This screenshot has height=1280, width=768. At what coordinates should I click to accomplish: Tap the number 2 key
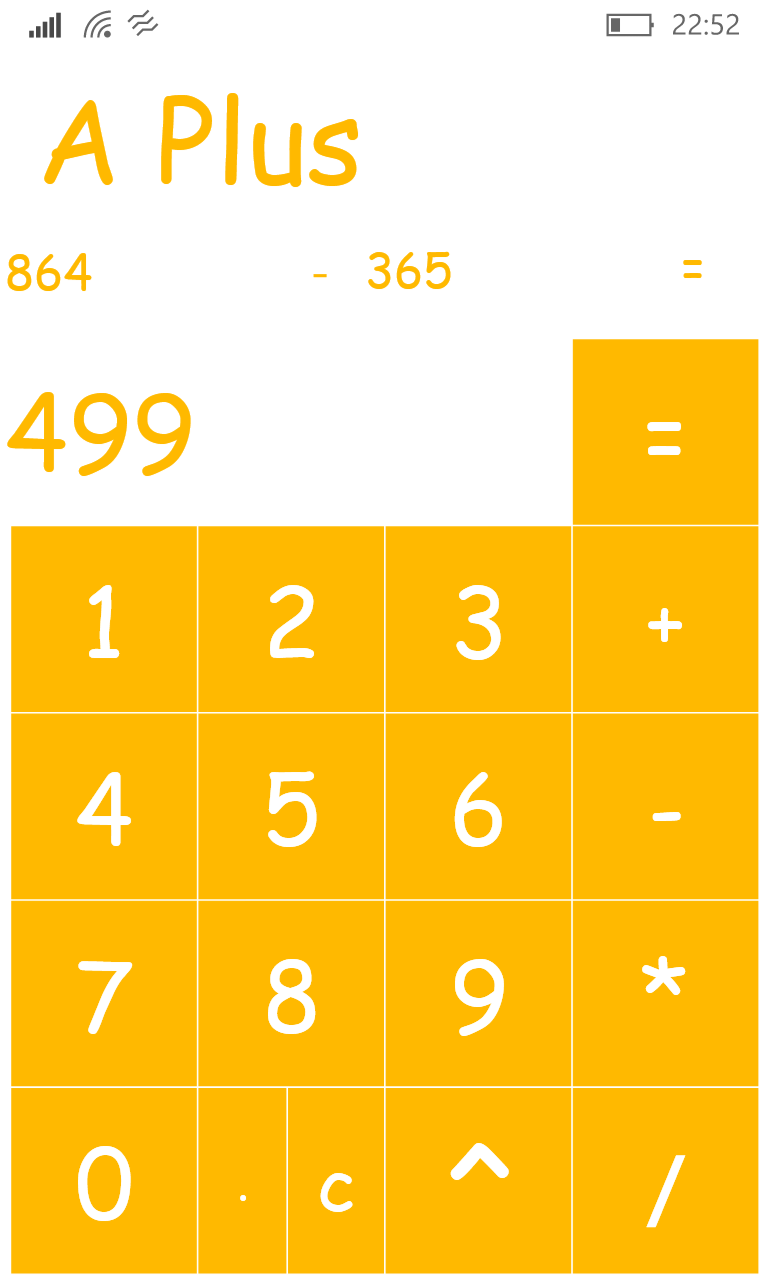(x=291, y=619)
